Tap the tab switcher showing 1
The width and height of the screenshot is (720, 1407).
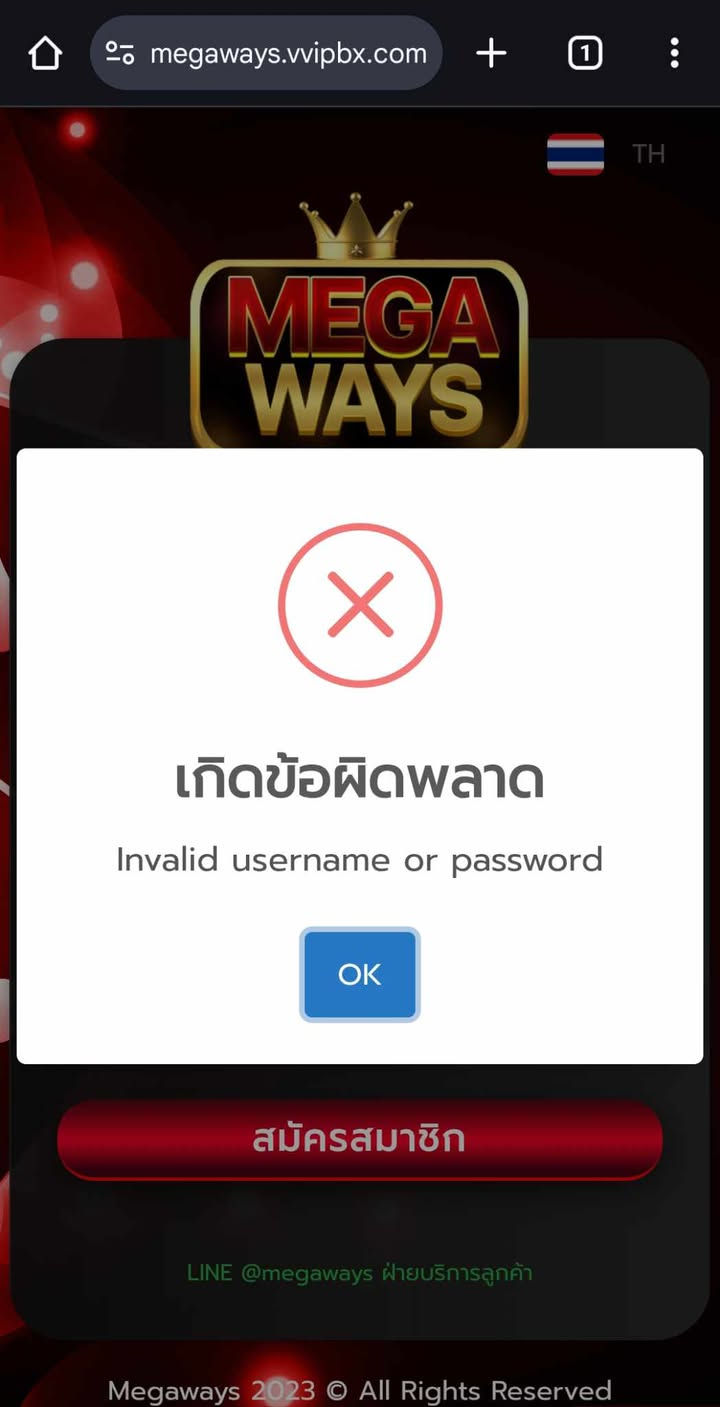(584, 53)
